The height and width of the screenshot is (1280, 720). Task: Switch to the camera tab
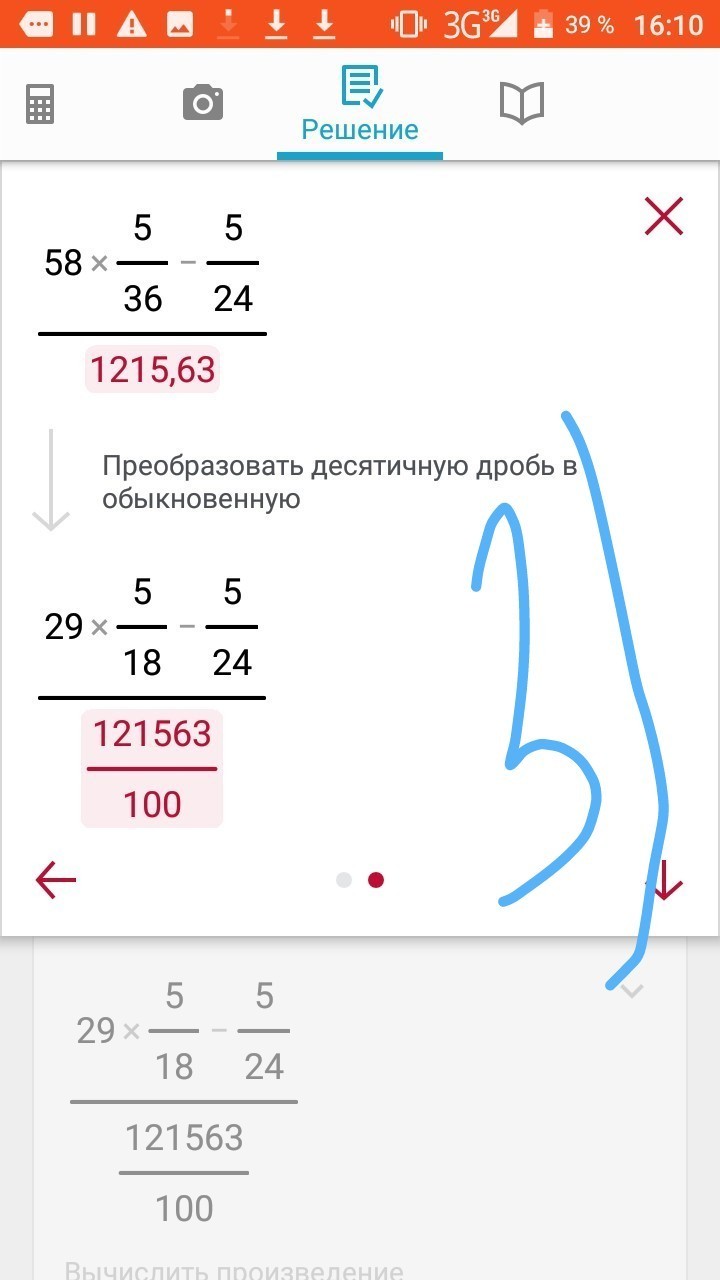coord(202,103)
